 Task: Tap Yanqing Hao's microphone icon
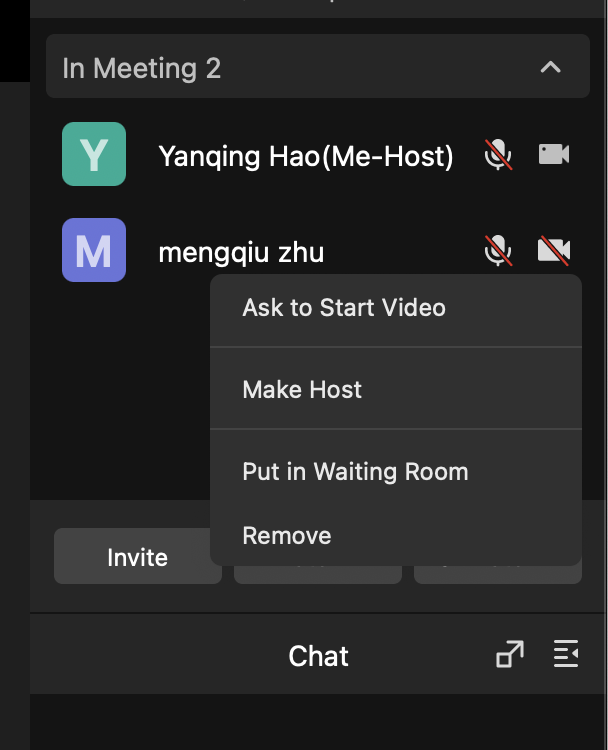click(x=498, y=155)
